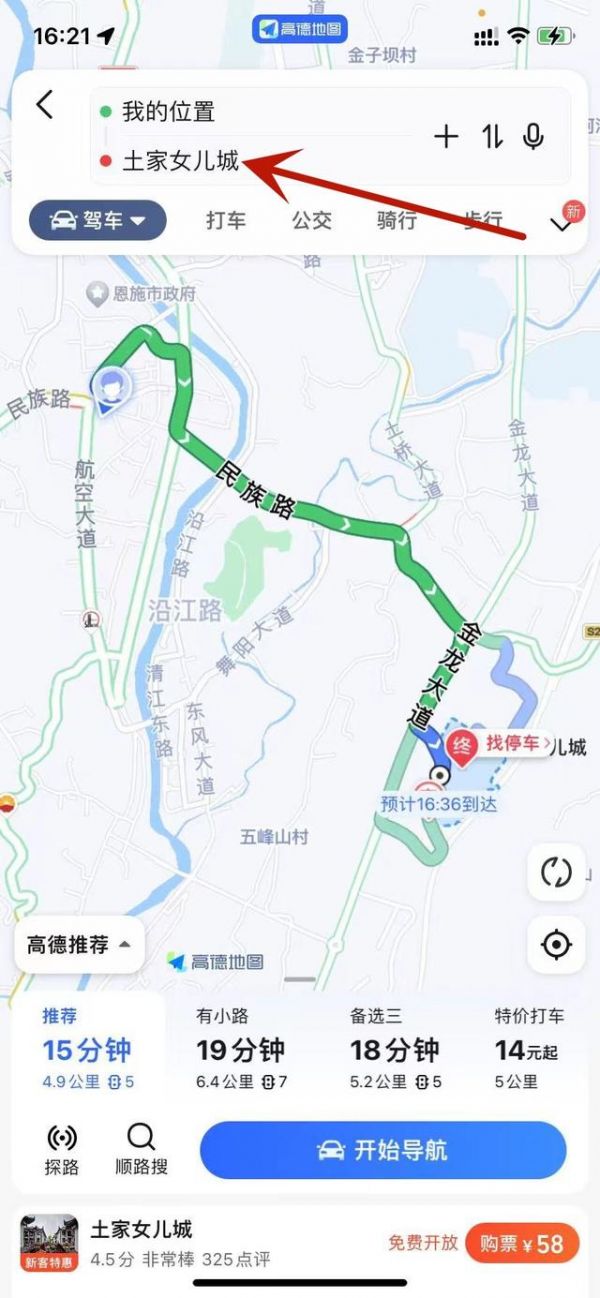
Task: Refresh the route with circular arrows icon
Action: pyautogui.click(x=556, y=872)
